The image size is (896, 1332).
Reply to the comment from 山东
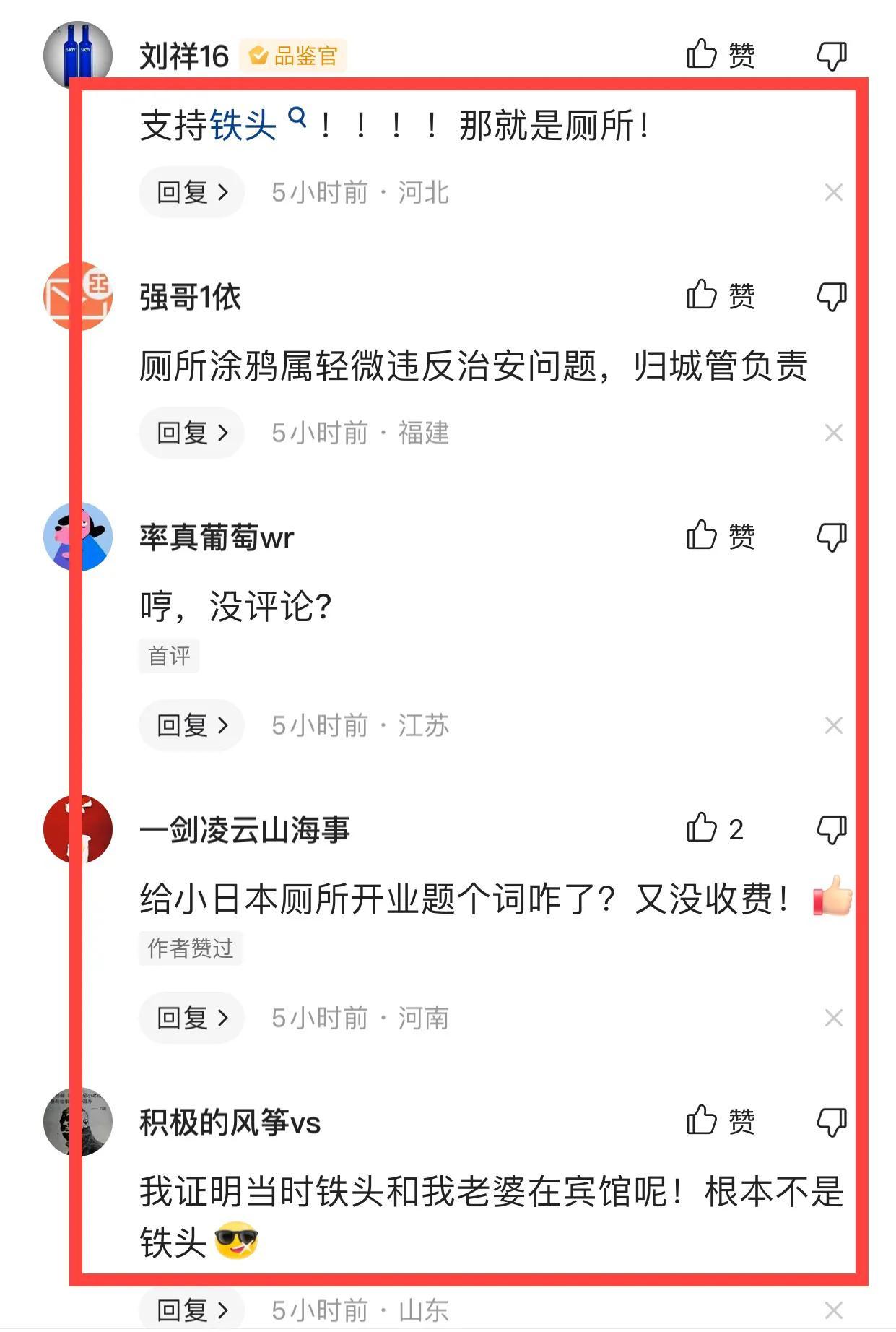191,1310
